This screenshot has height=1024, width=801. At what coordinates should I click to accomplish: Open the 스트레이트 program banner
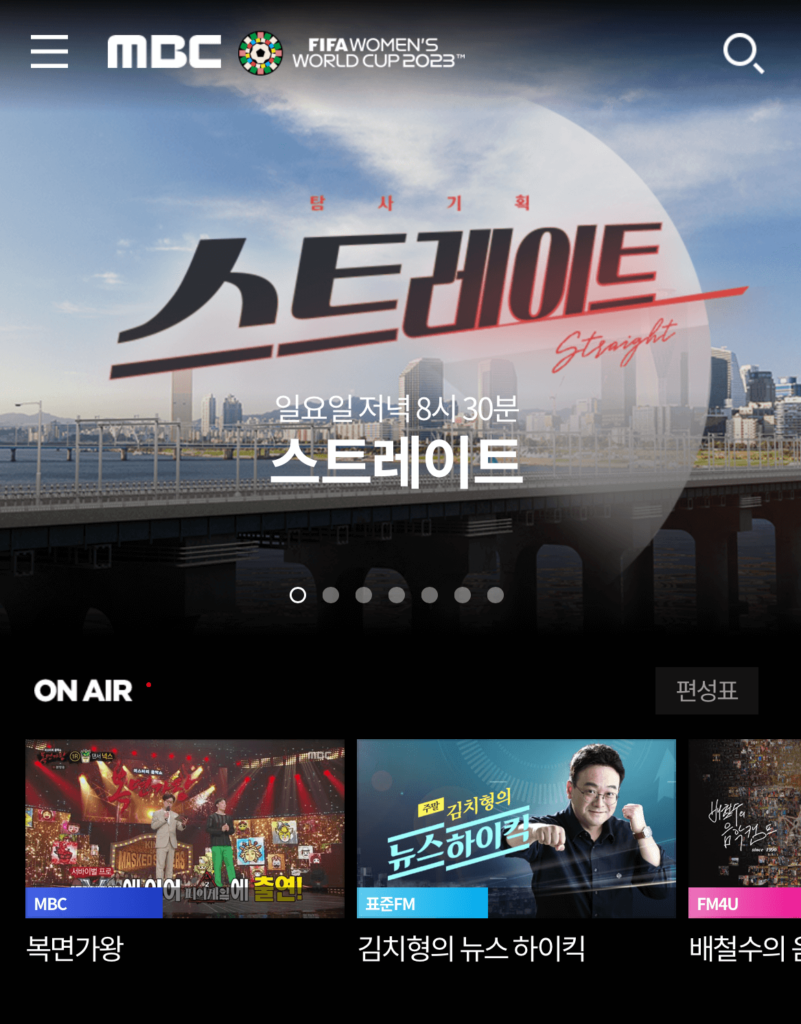(400, 350)
